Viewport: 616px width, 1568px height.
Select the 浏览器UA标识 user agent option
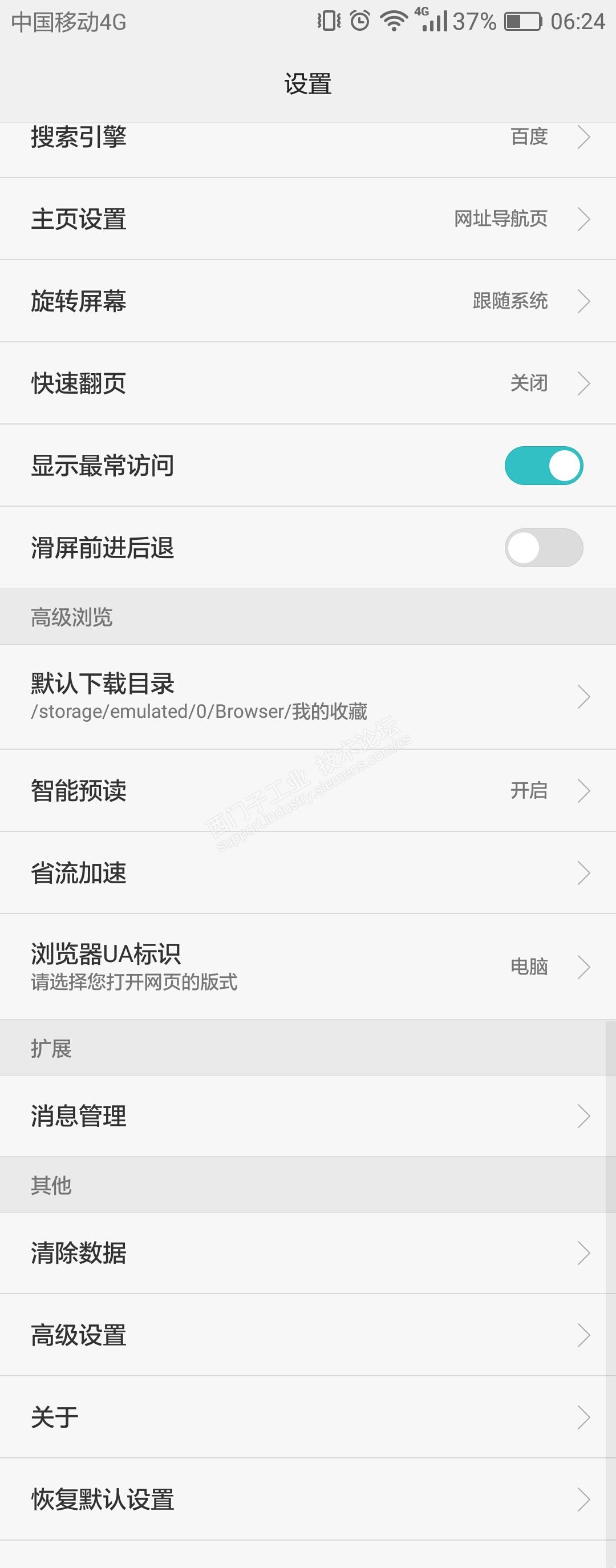pos(307,967)
